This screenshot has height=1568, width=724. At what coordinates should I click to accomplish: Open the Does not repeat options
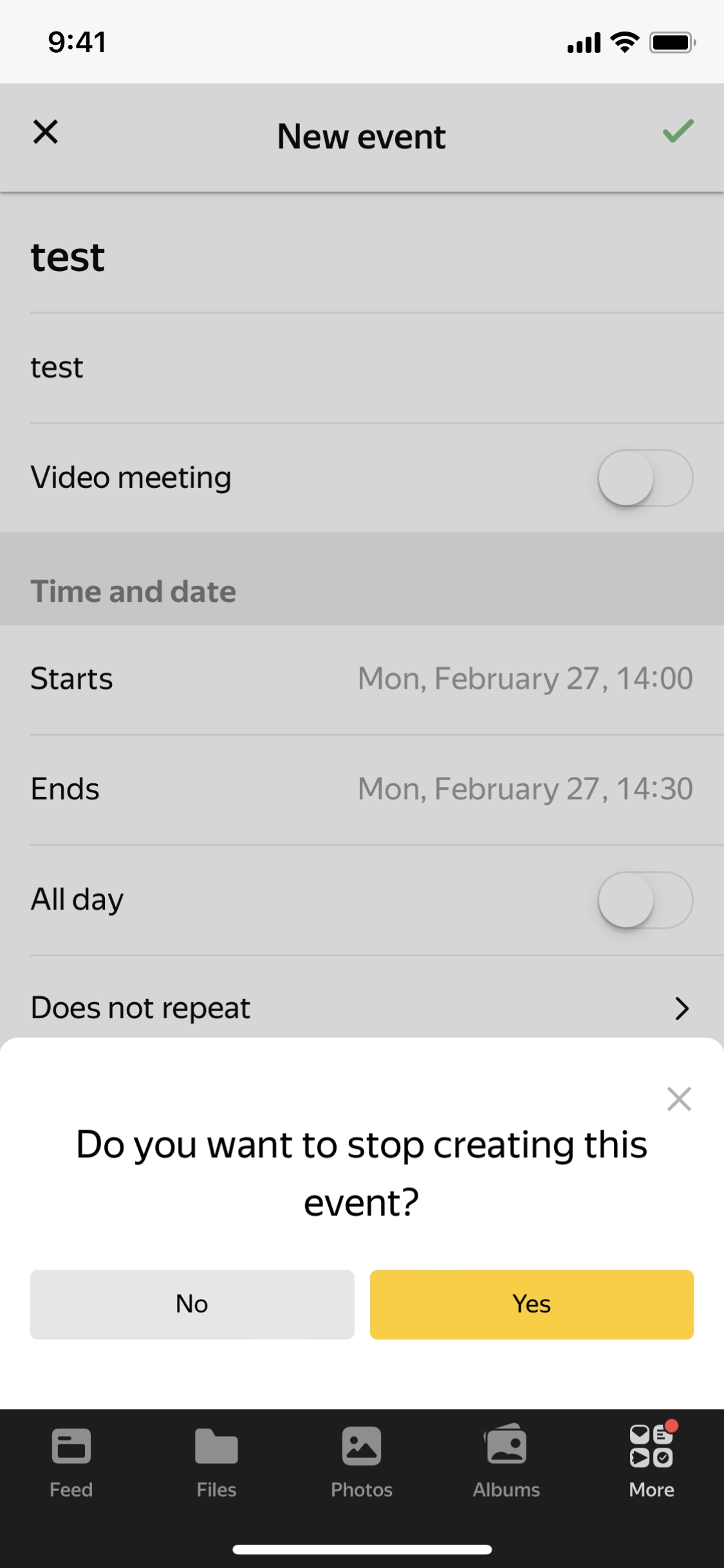[362, 1007]
